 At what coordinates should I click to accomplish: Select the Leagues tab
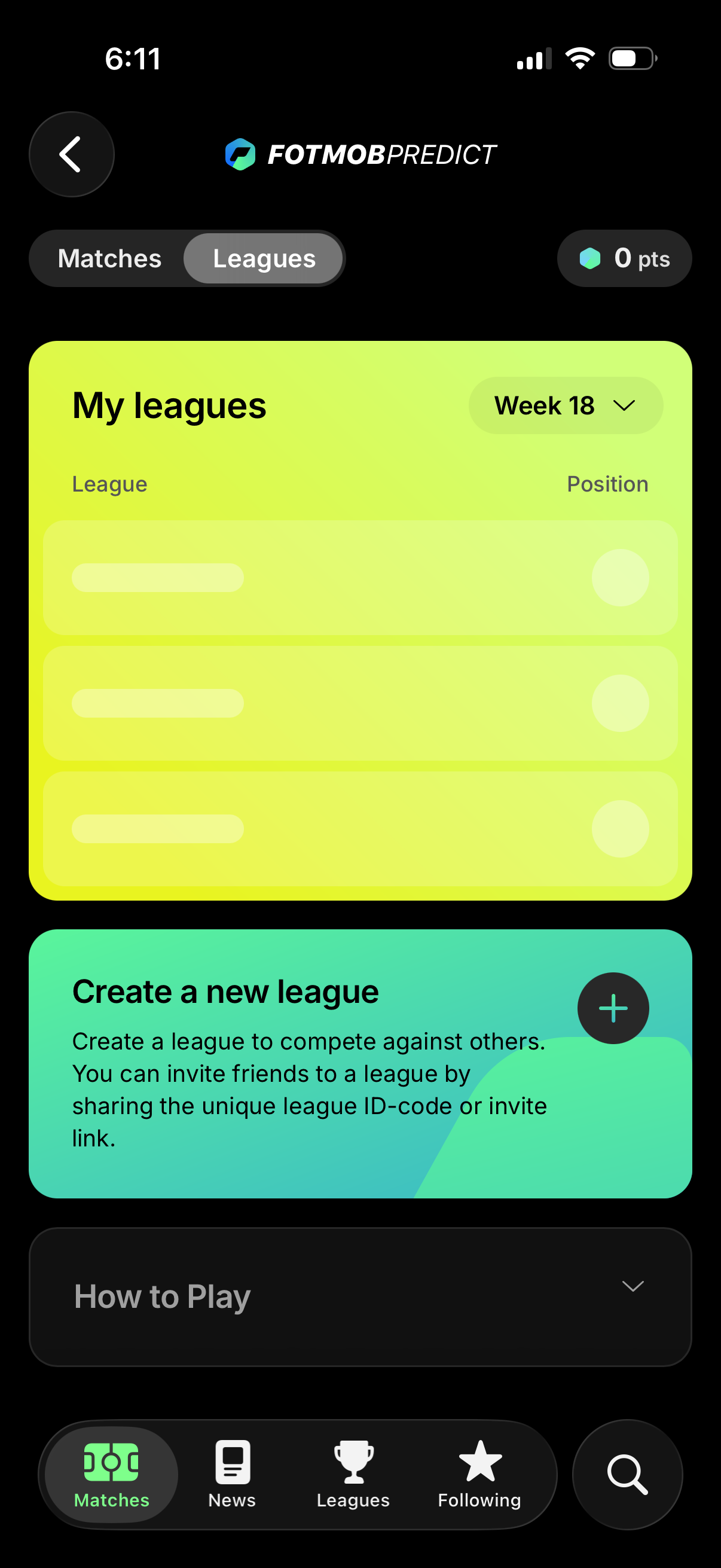click(264, 258)
